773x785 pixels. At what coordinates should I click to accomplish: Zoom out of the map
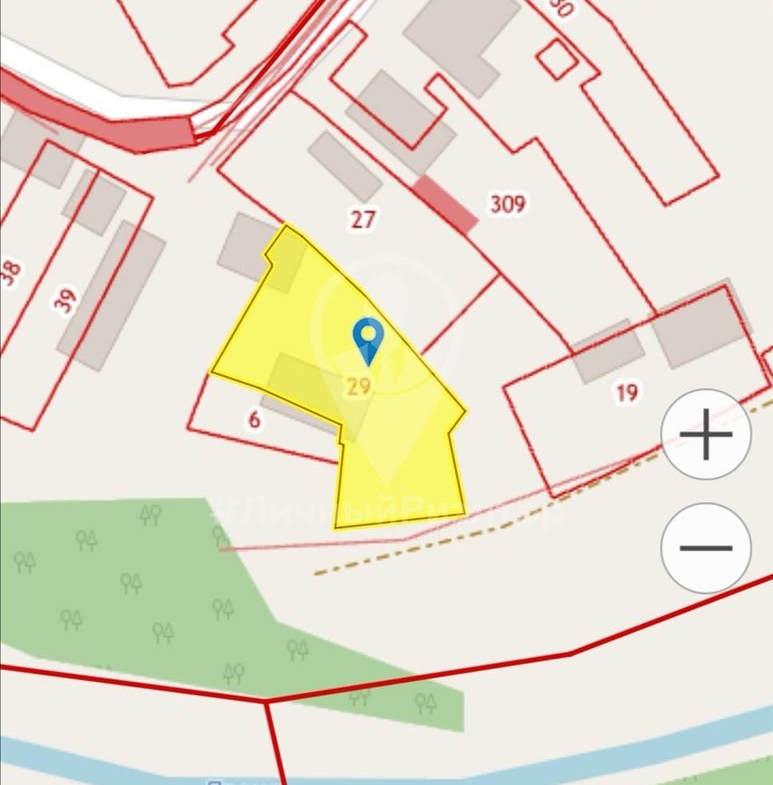click(x=706, y=548)
